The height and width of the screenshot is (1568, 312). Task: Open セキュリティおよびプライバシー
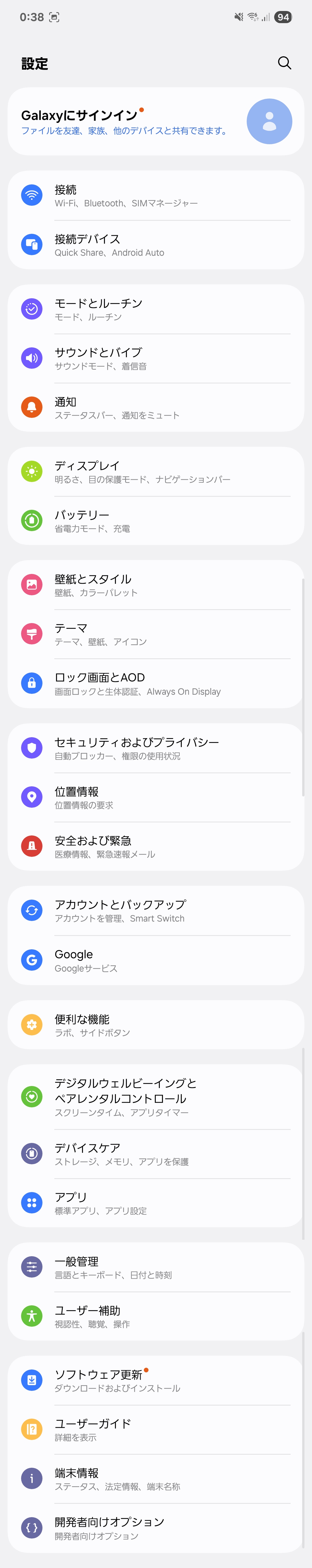tap(155, 748)
